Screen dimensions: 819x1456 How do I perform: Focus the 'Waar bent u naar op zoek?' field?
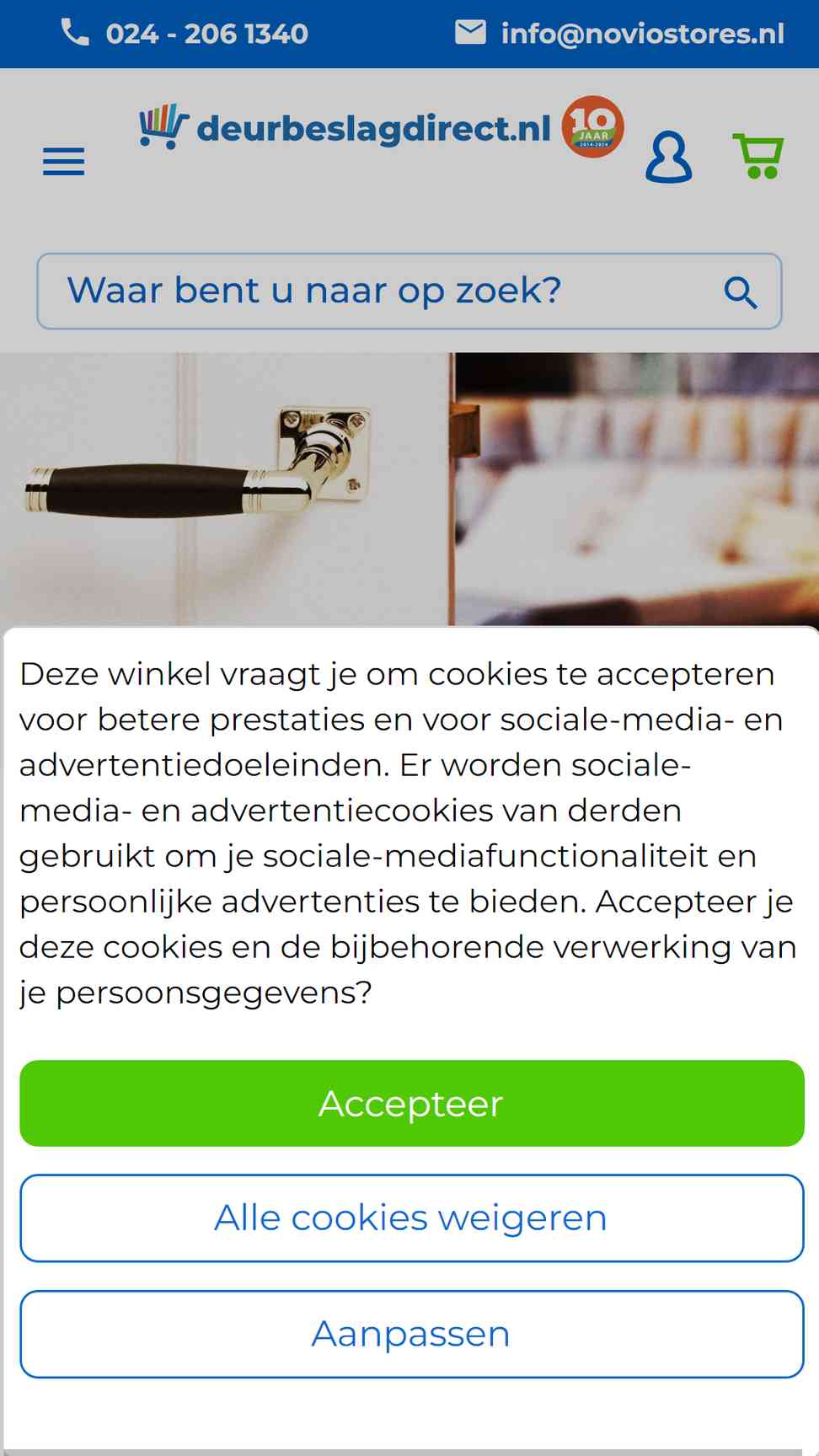pyautogui.click(x=379, y=292)
